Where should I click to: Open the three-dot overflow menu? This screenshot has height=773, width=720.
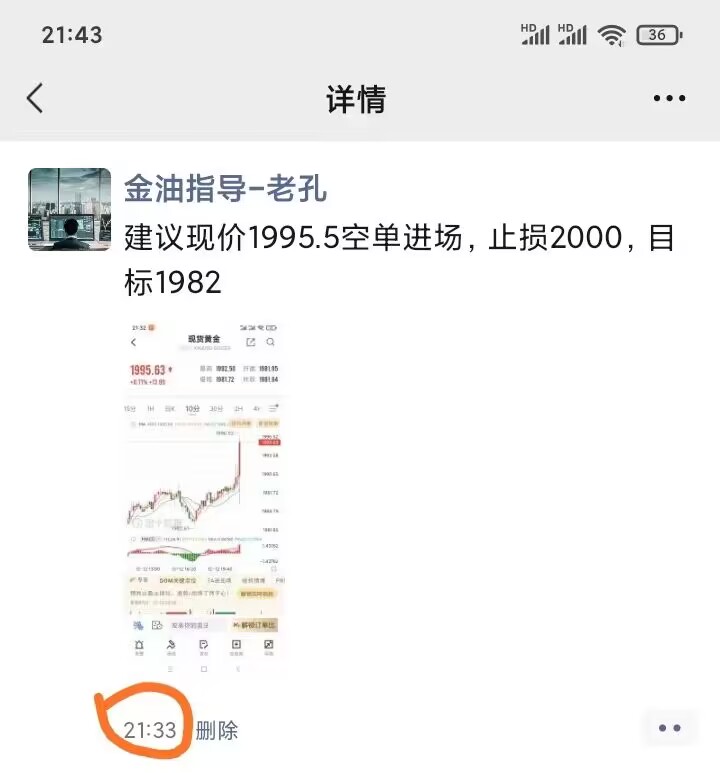click(x=669, y=98)
